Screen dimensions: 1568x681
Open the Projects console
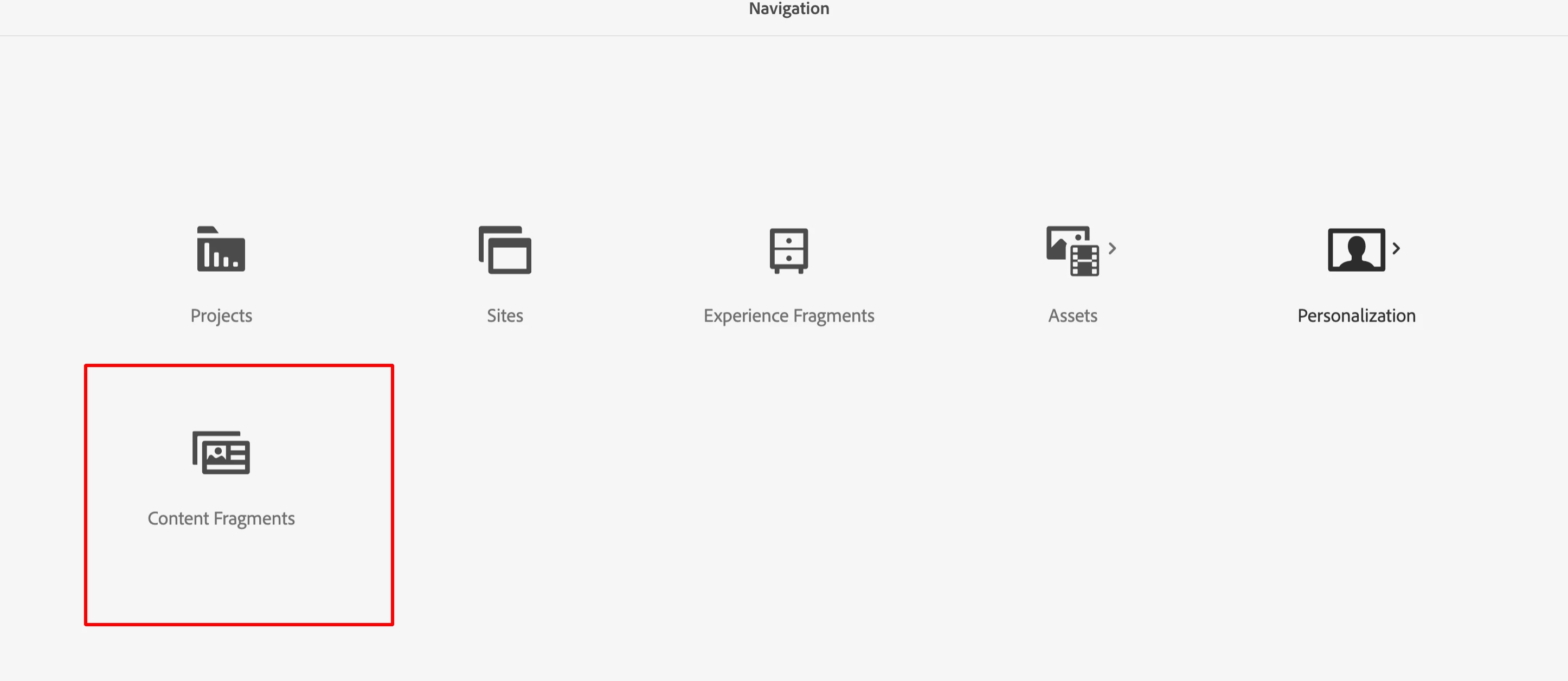point(221,273)
